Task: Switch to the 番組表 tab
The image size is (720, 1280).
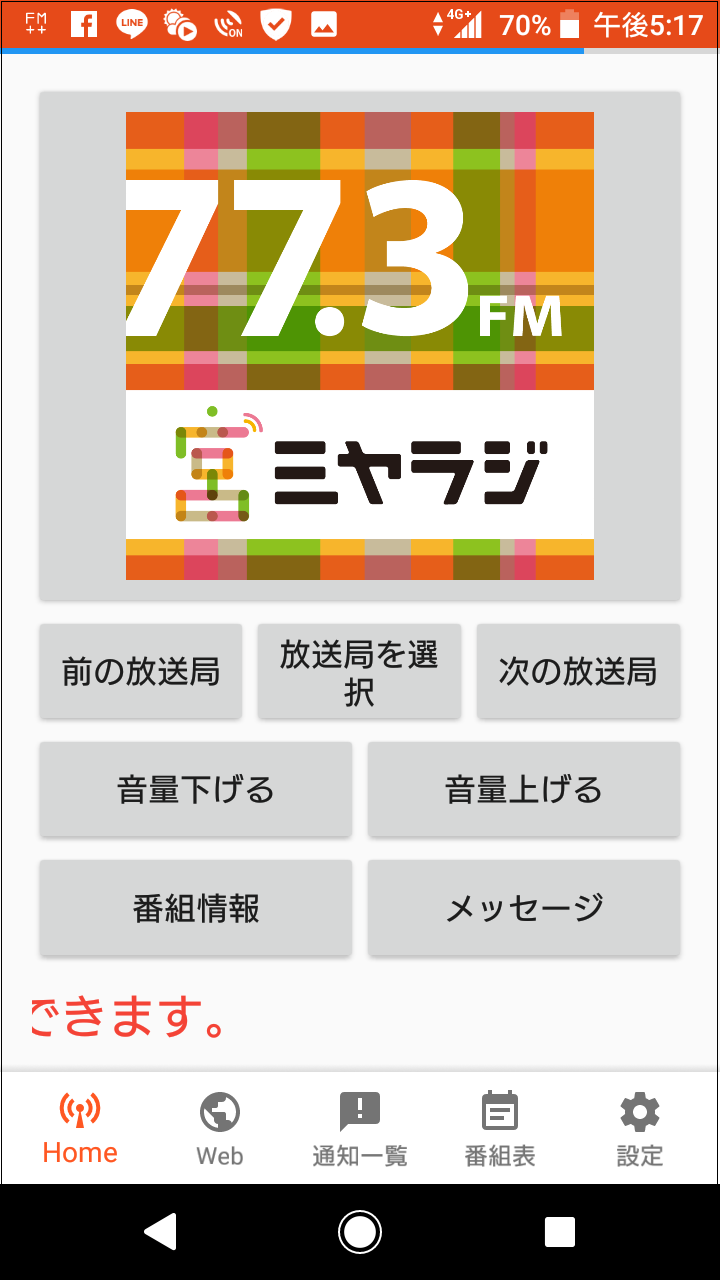Action: (500, 1130)
